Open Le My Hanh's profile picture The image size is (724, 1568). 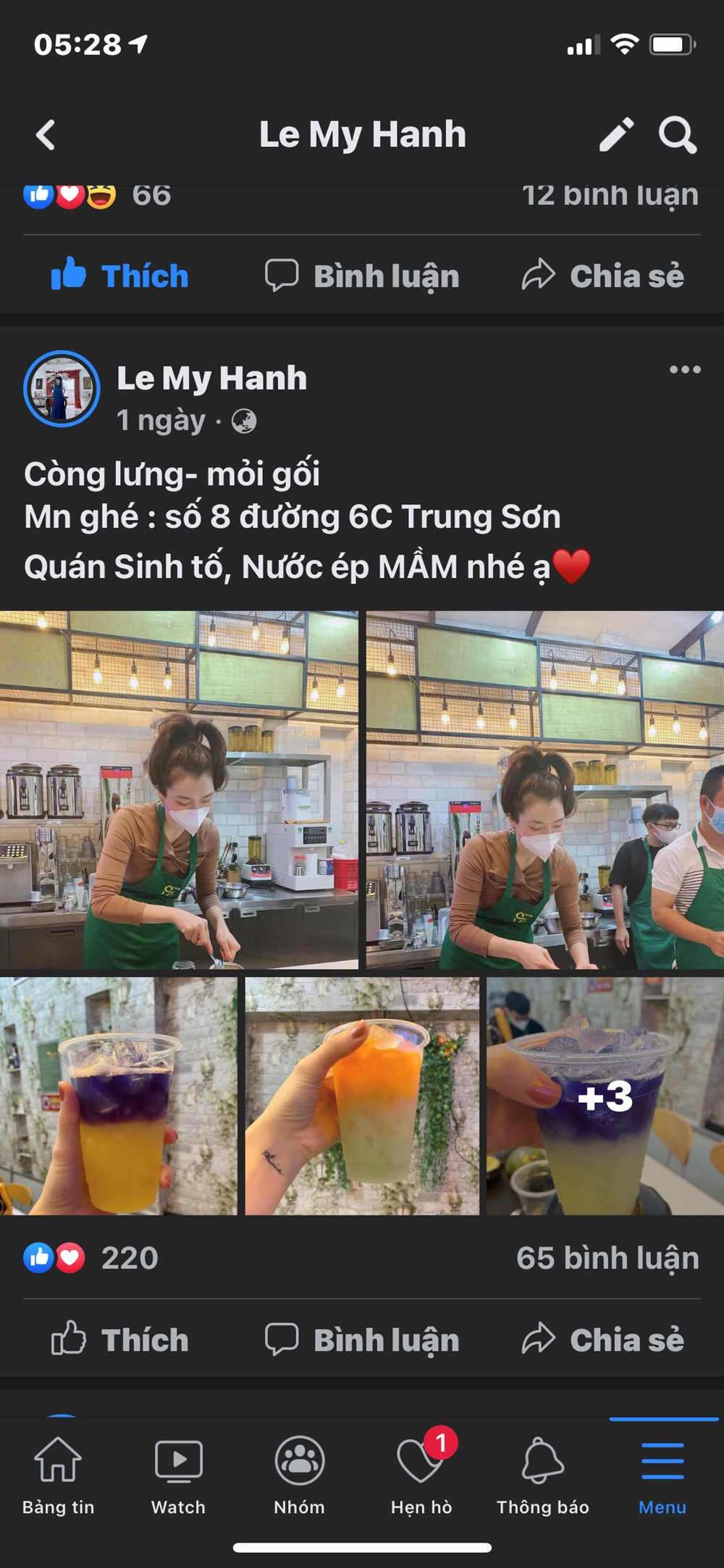pos(62,389)
